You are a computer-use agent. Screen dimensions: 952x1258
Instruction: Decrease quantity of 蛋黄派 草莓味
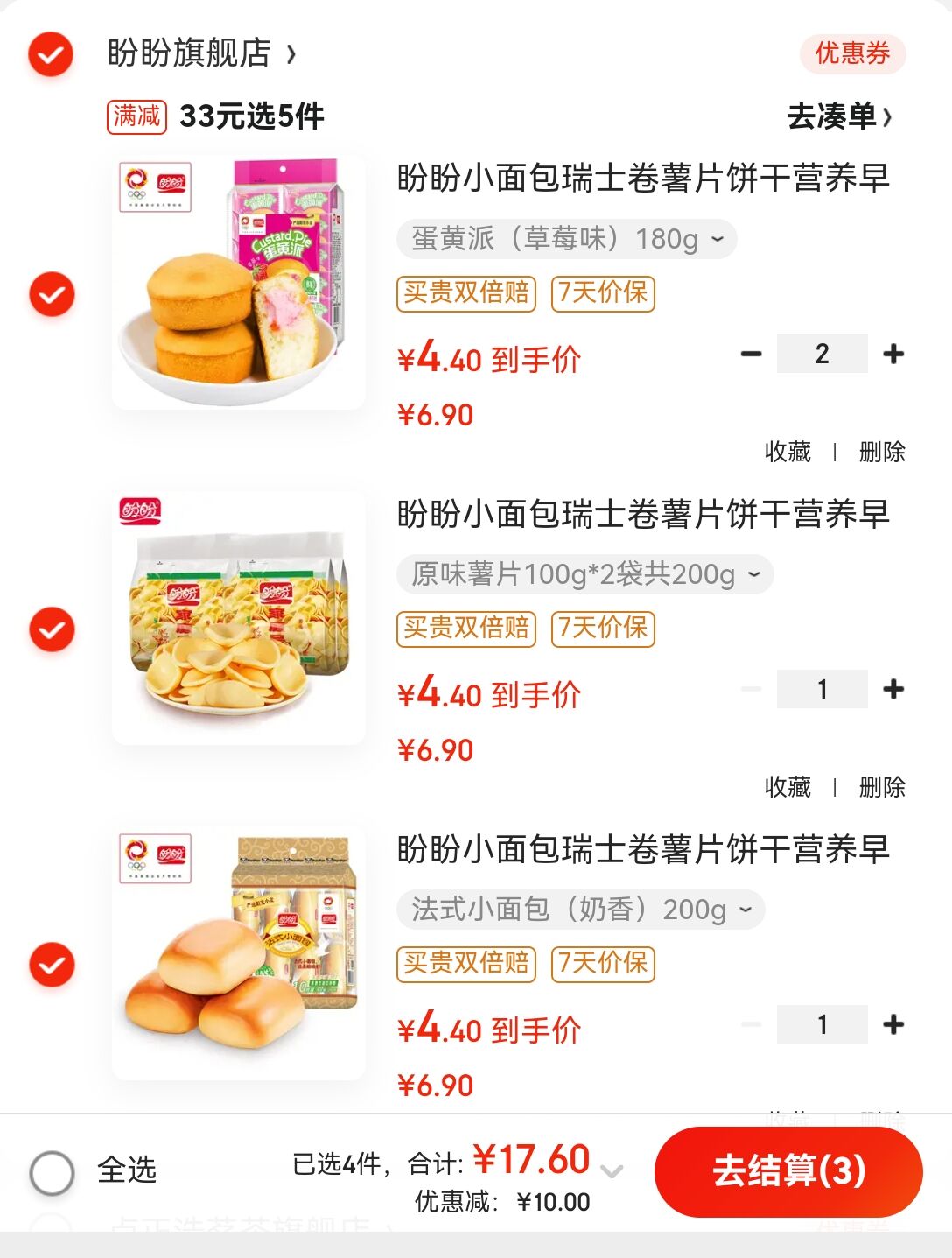751,354
